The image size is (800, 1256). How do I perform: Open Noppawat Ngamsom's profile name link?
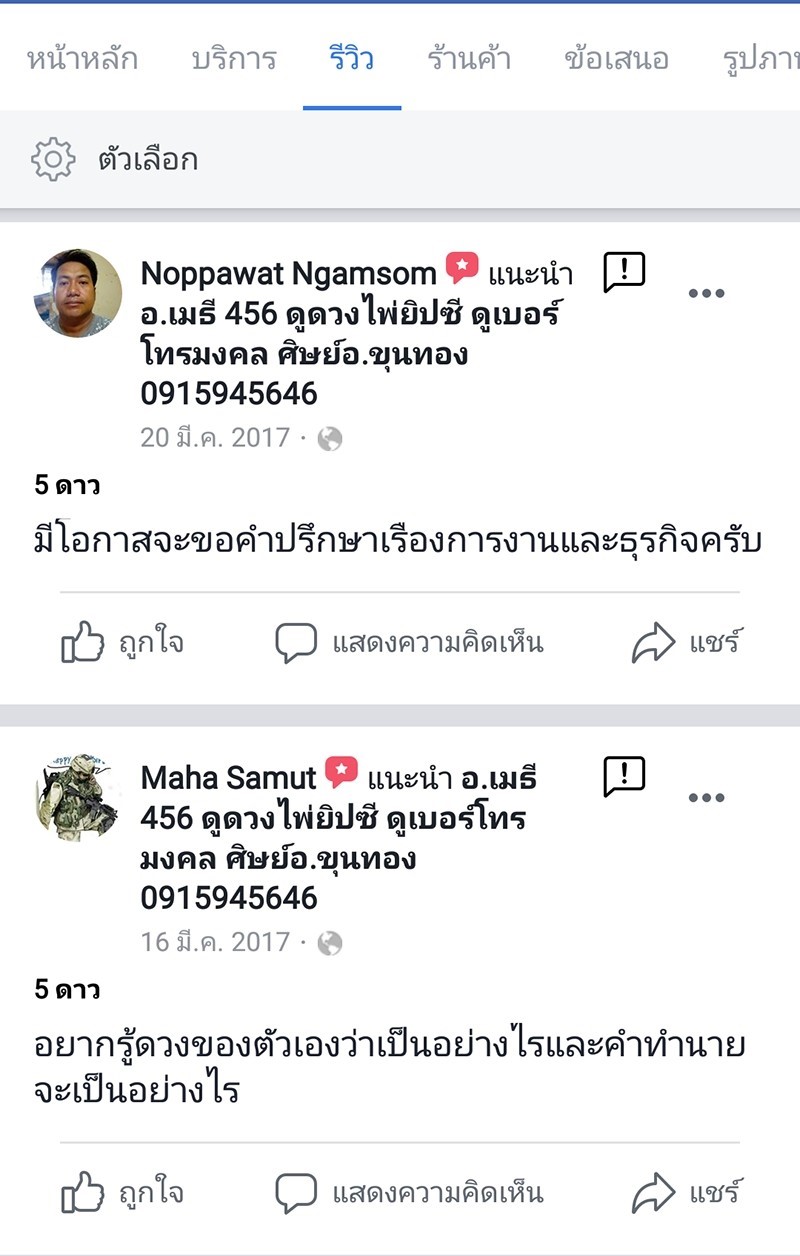click(288, 273)
